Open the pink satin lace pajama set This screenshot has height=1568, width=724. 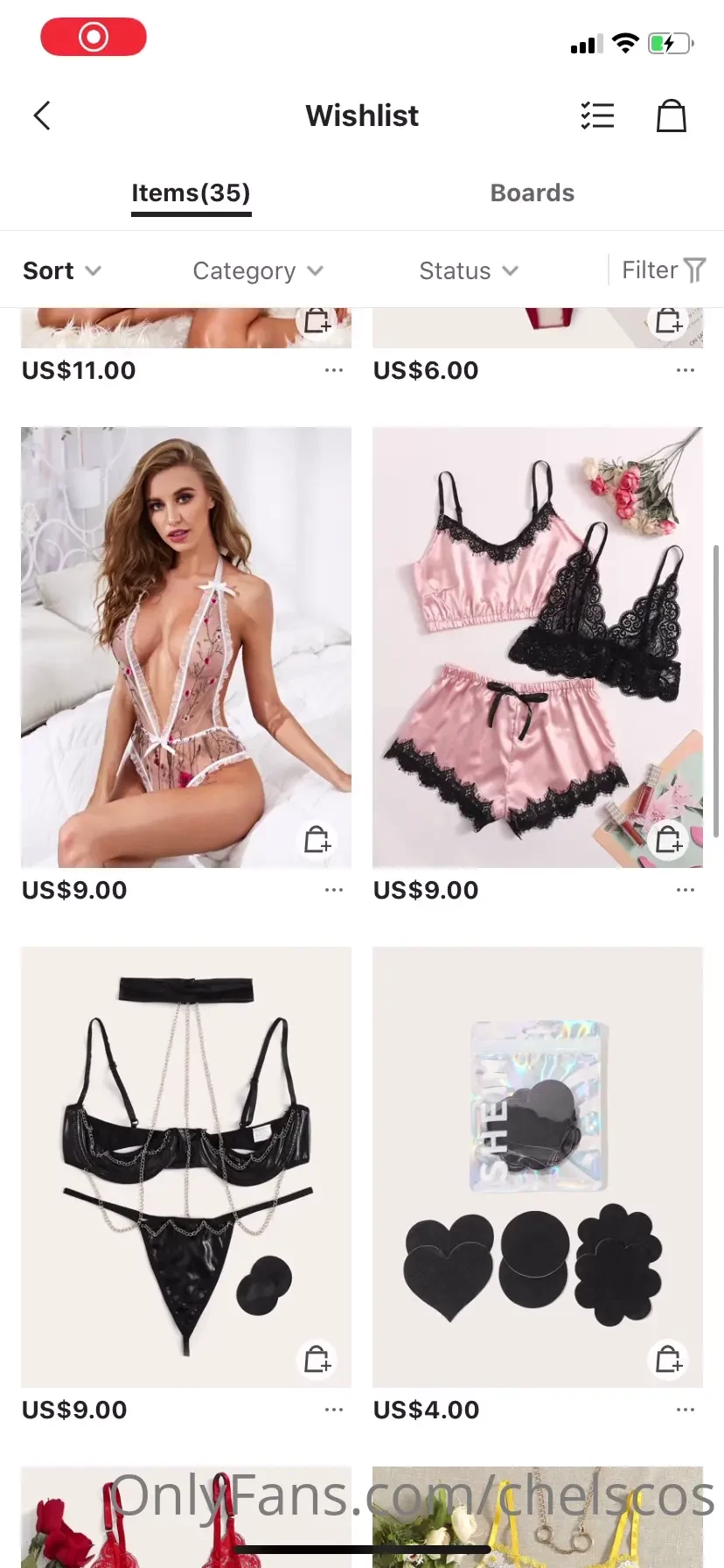(x=537, y=647)
